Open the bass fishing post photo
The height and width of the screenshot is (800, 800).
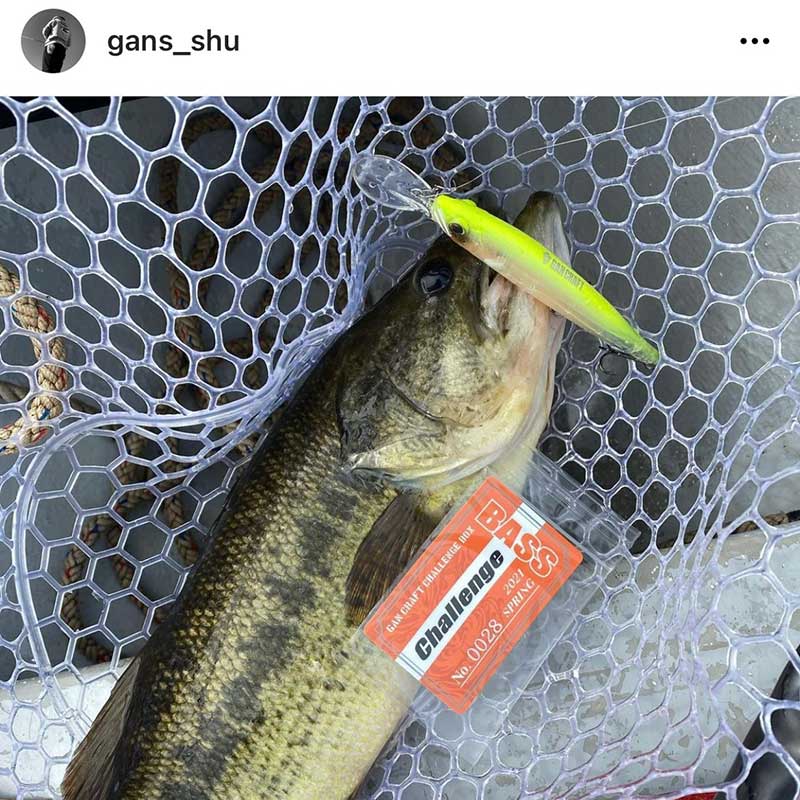[x=400, y=448]
